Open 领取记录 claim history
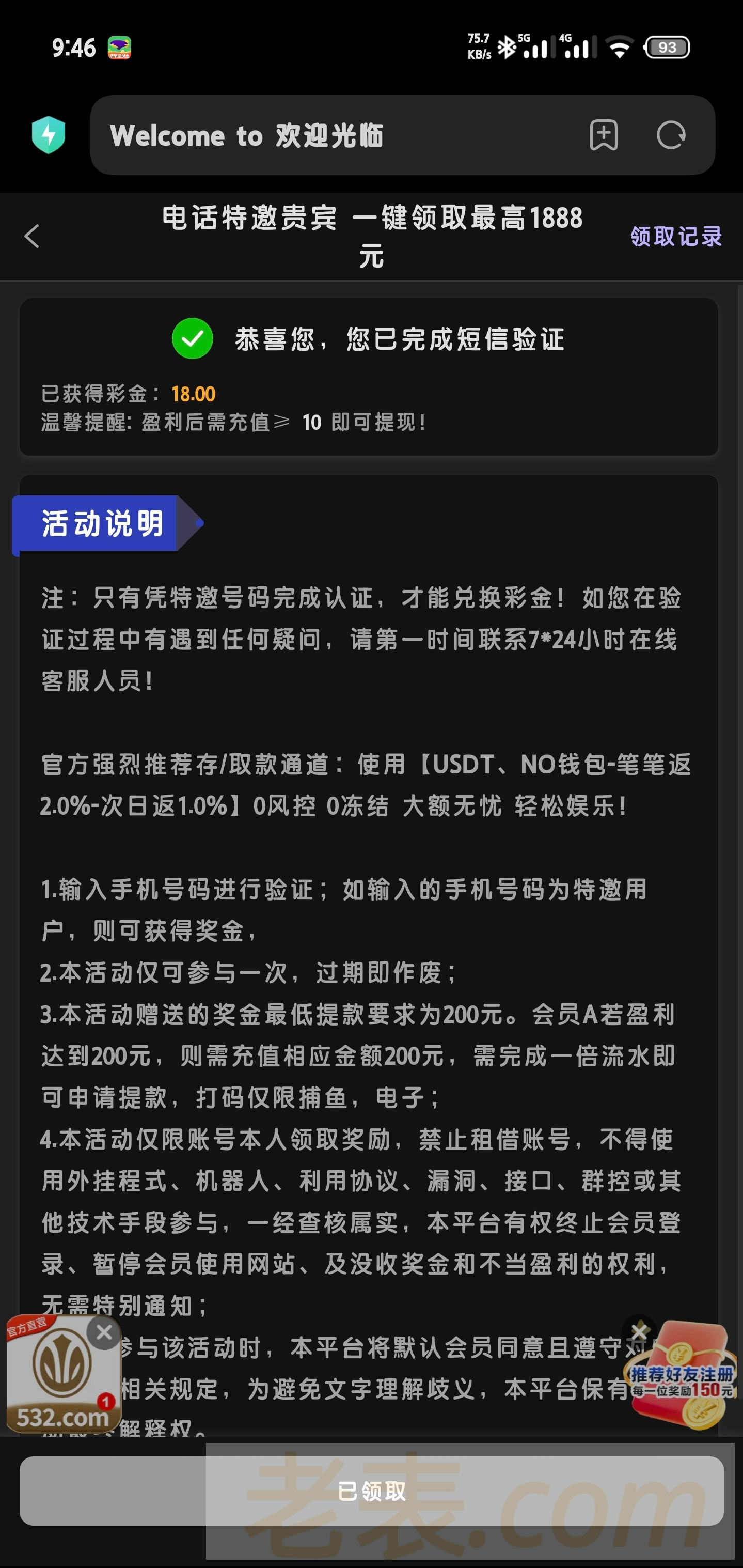The image size is (743, 1568). (675, 236)
